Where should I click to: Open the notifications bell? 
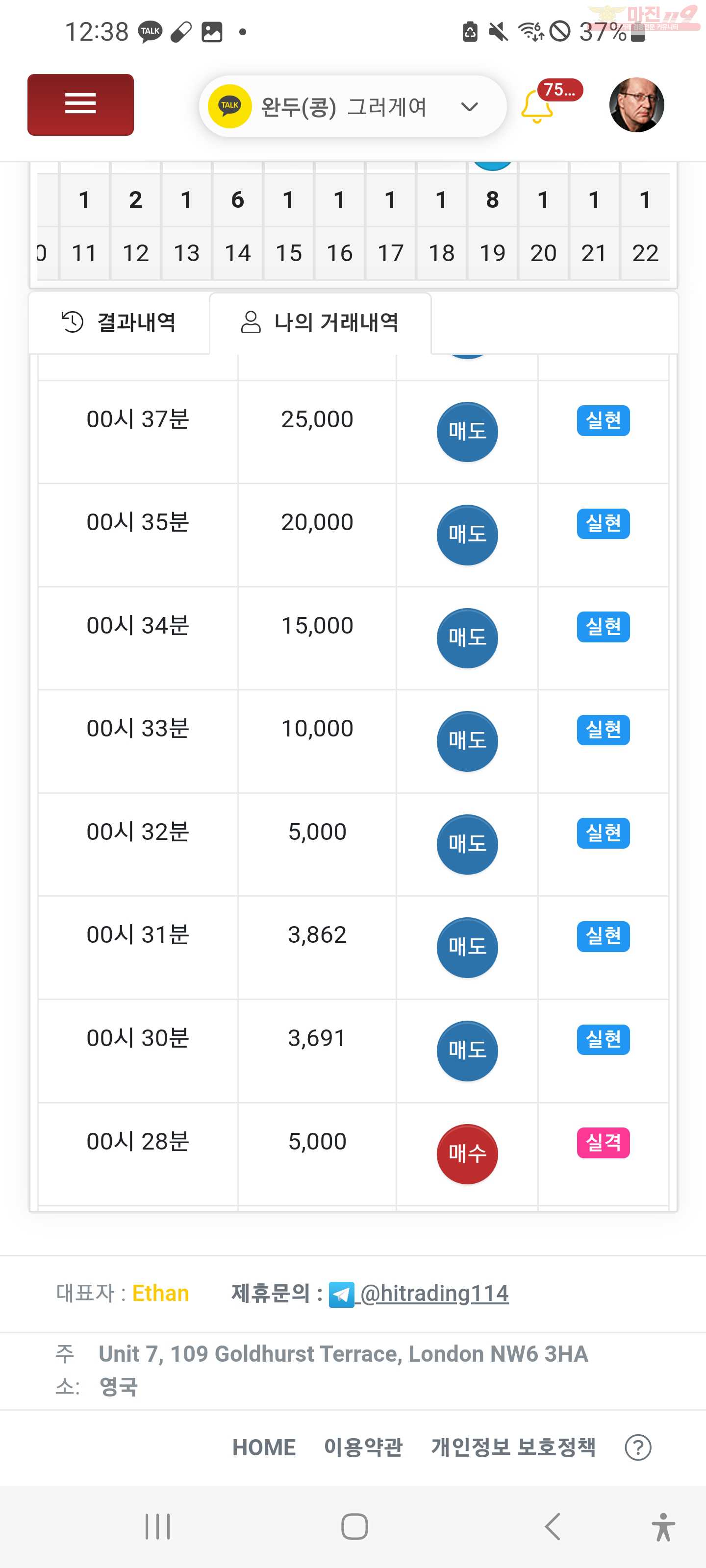point(537,107)
